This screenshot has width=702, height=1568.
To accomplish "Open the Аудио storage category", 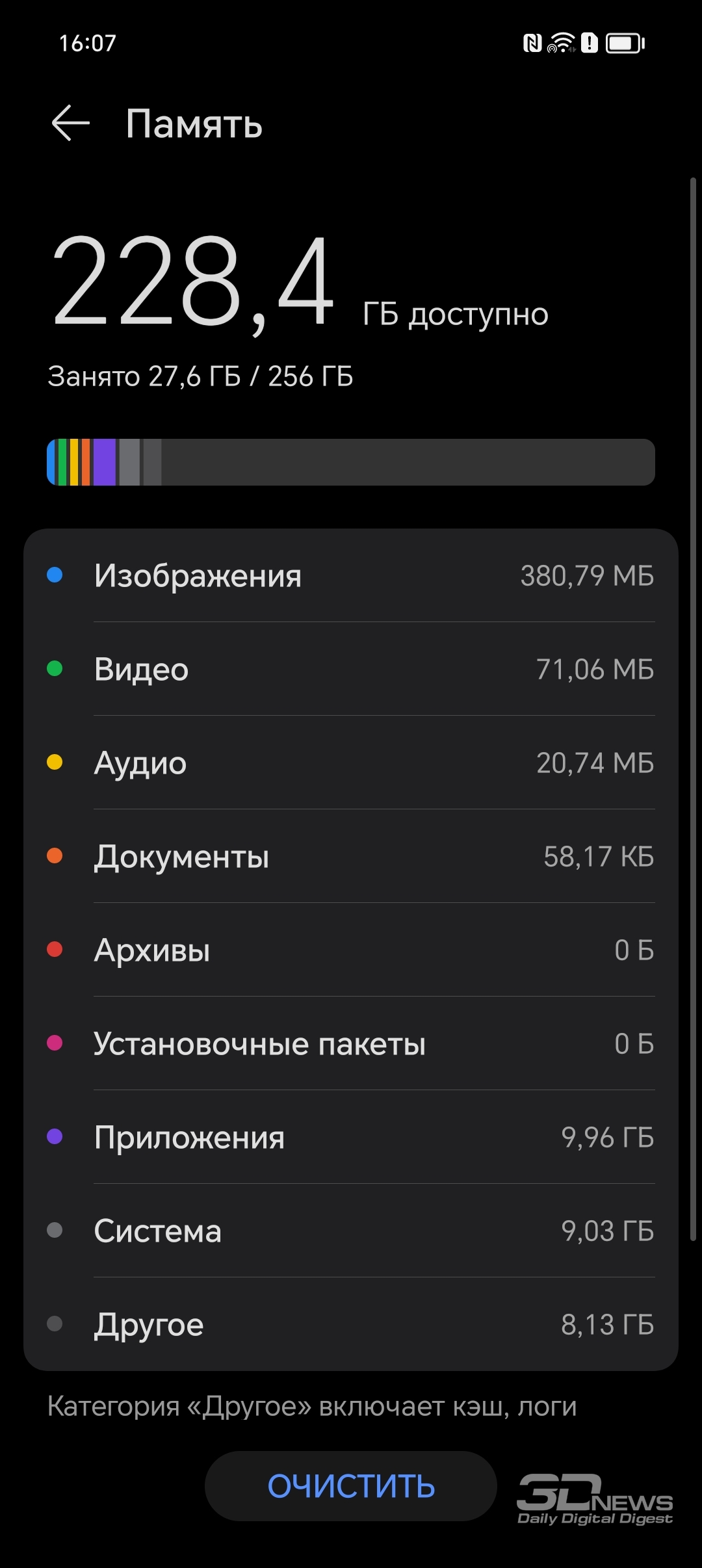I will 351,763.
